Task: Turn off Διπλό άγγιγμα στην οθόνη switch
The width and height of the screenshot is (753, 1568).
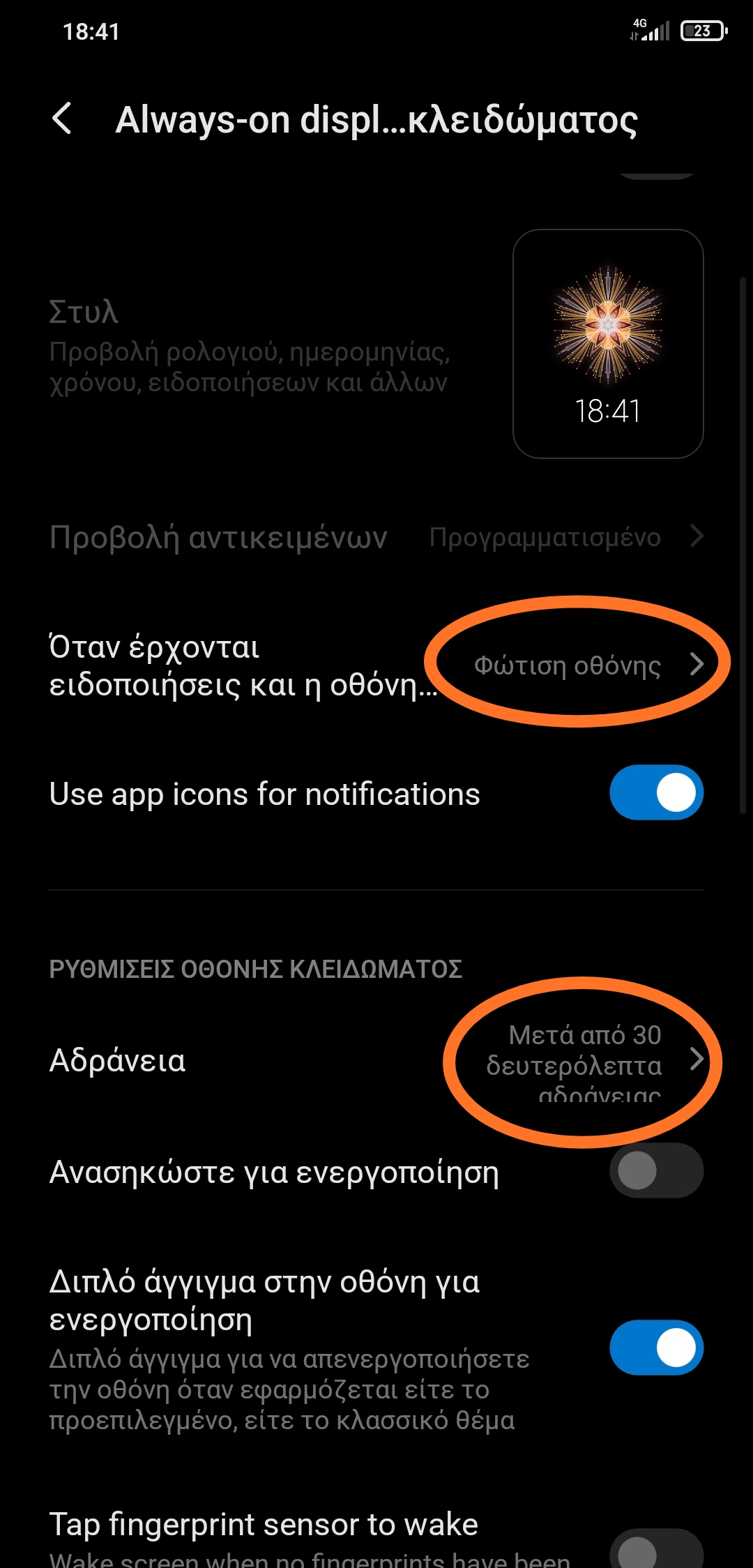Action: click(x=656, y=1348)
